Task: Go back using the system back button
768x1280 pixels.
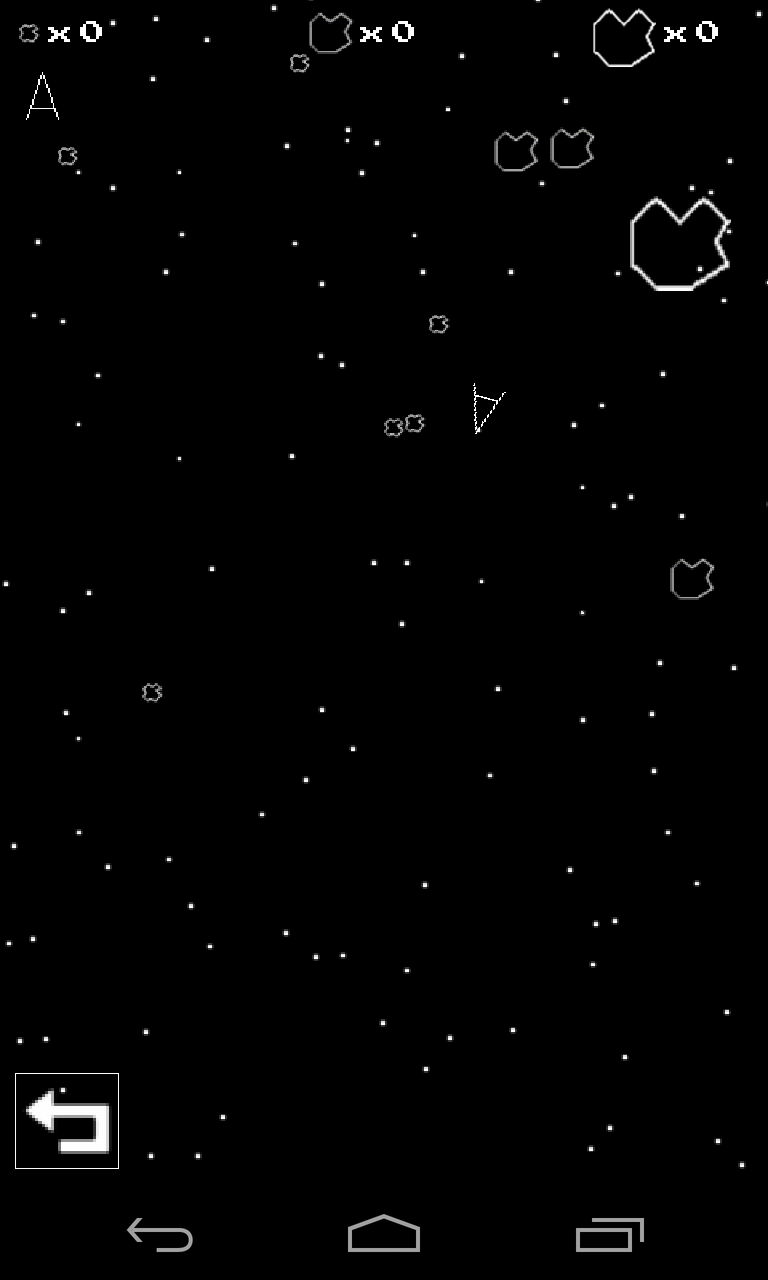Action: [x=160, y=1235]
